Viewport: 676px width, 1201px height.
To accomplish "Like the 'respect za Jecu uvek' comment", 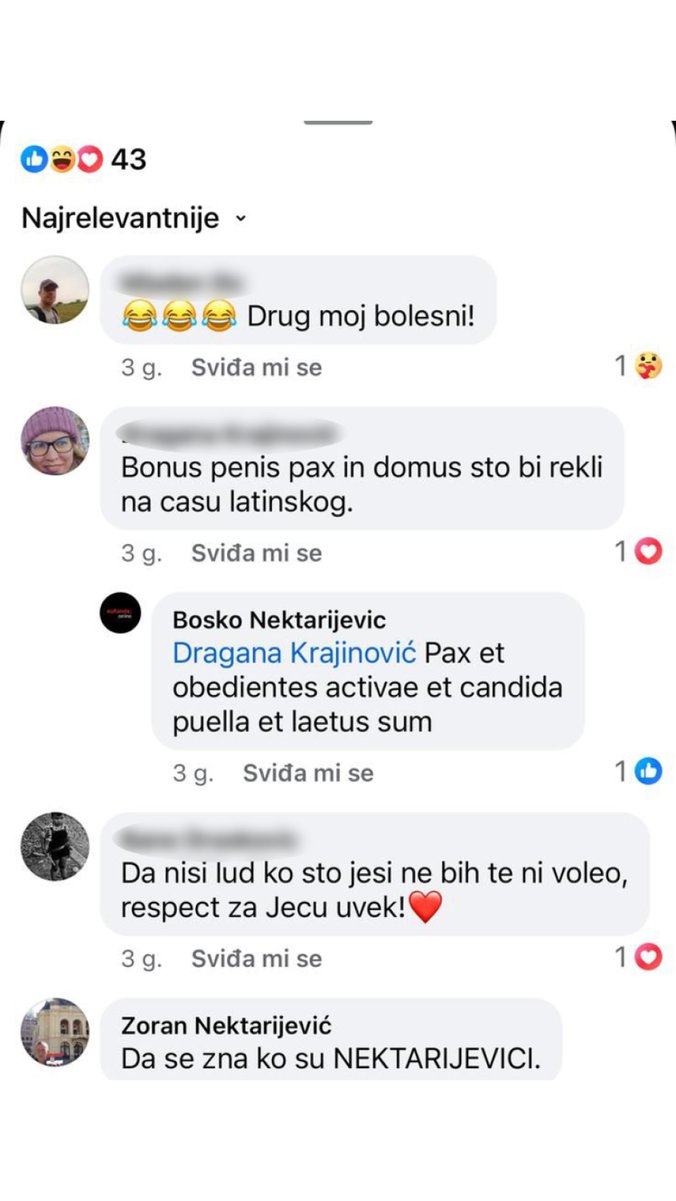I will [x=256, y=958].
